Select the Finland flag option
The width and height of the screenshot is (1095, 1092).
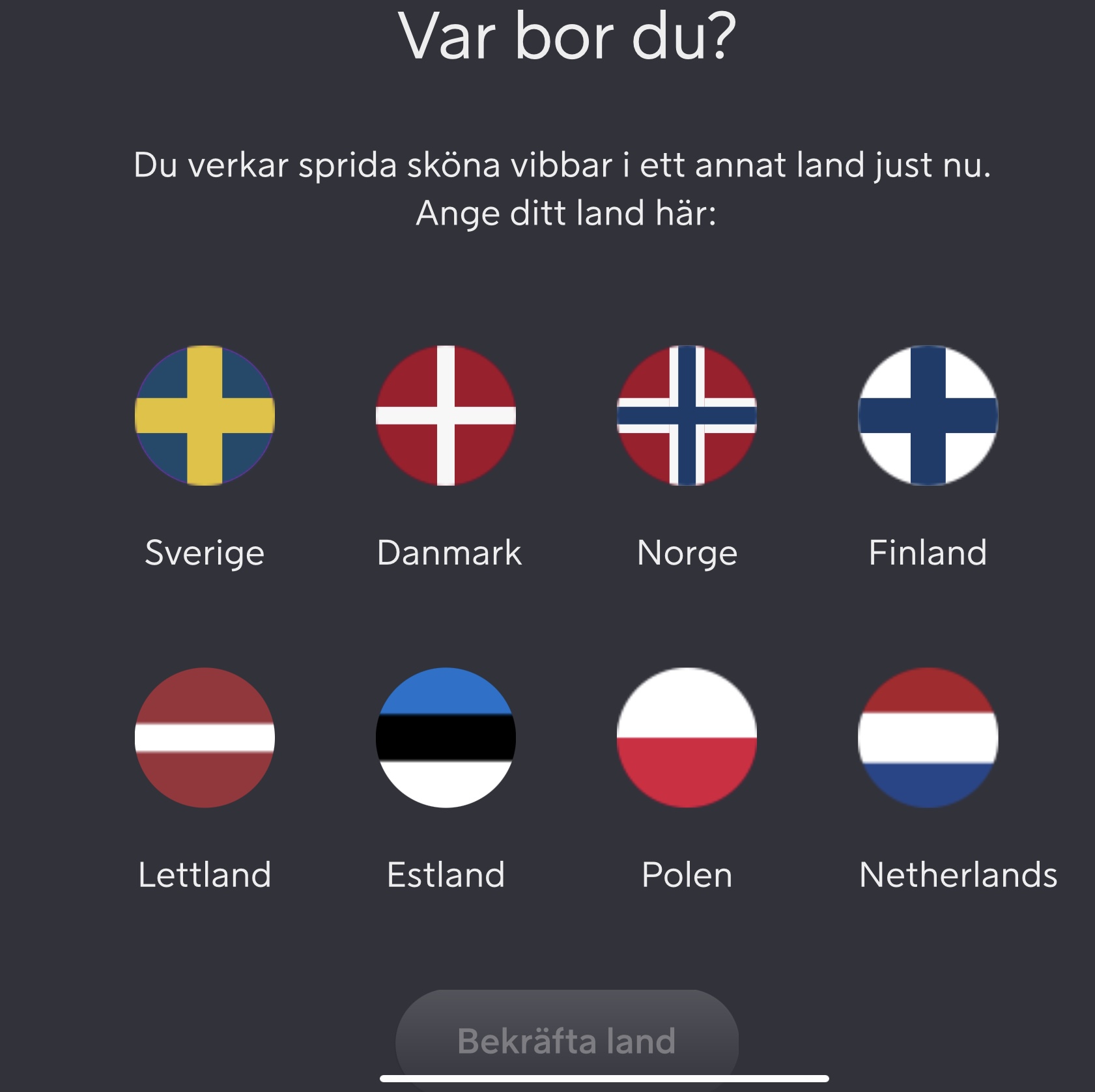coord(928,415)
